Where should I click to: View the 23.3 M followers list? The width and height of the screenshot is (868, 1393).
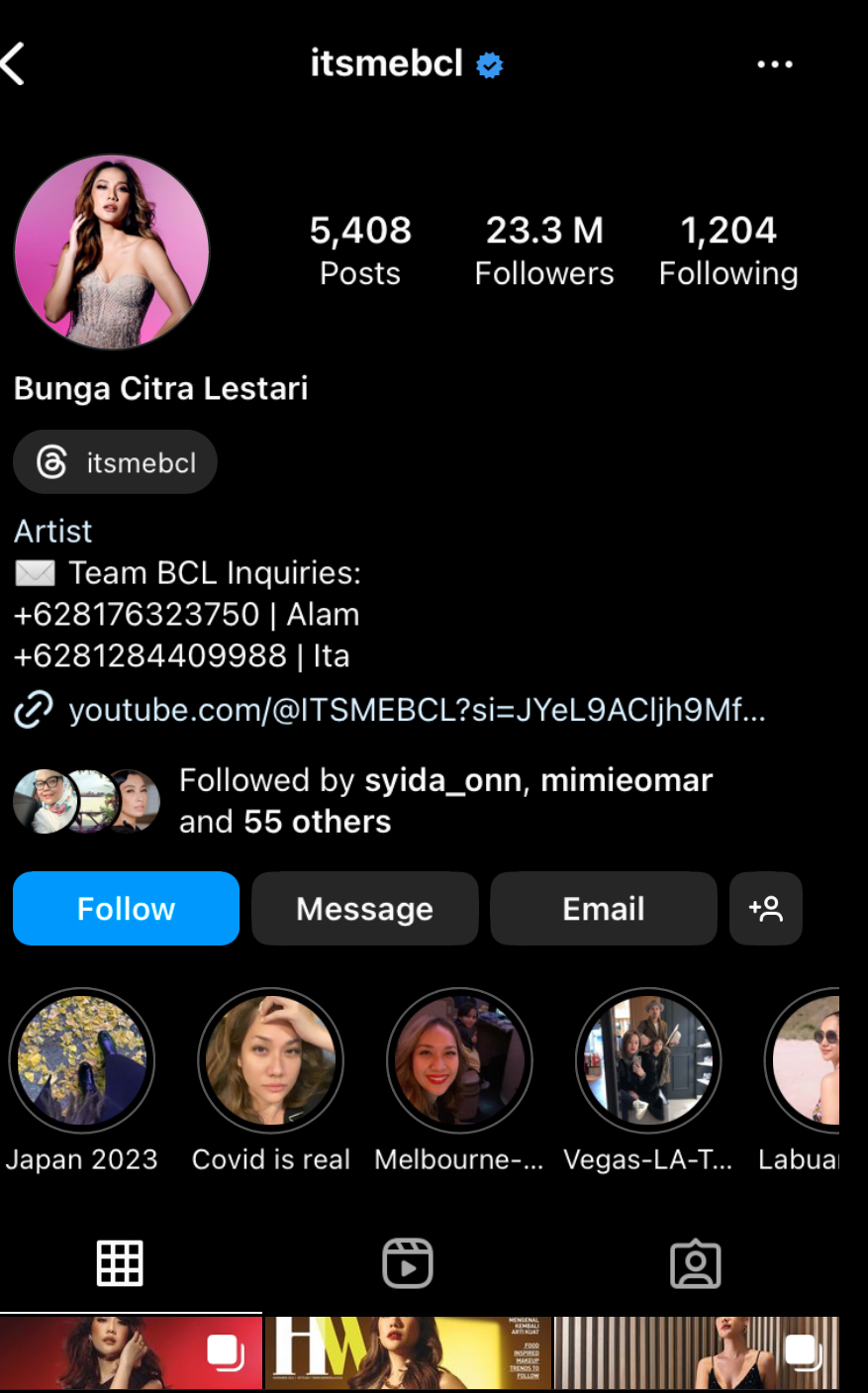pyautogui.click(x=543, y=249)
